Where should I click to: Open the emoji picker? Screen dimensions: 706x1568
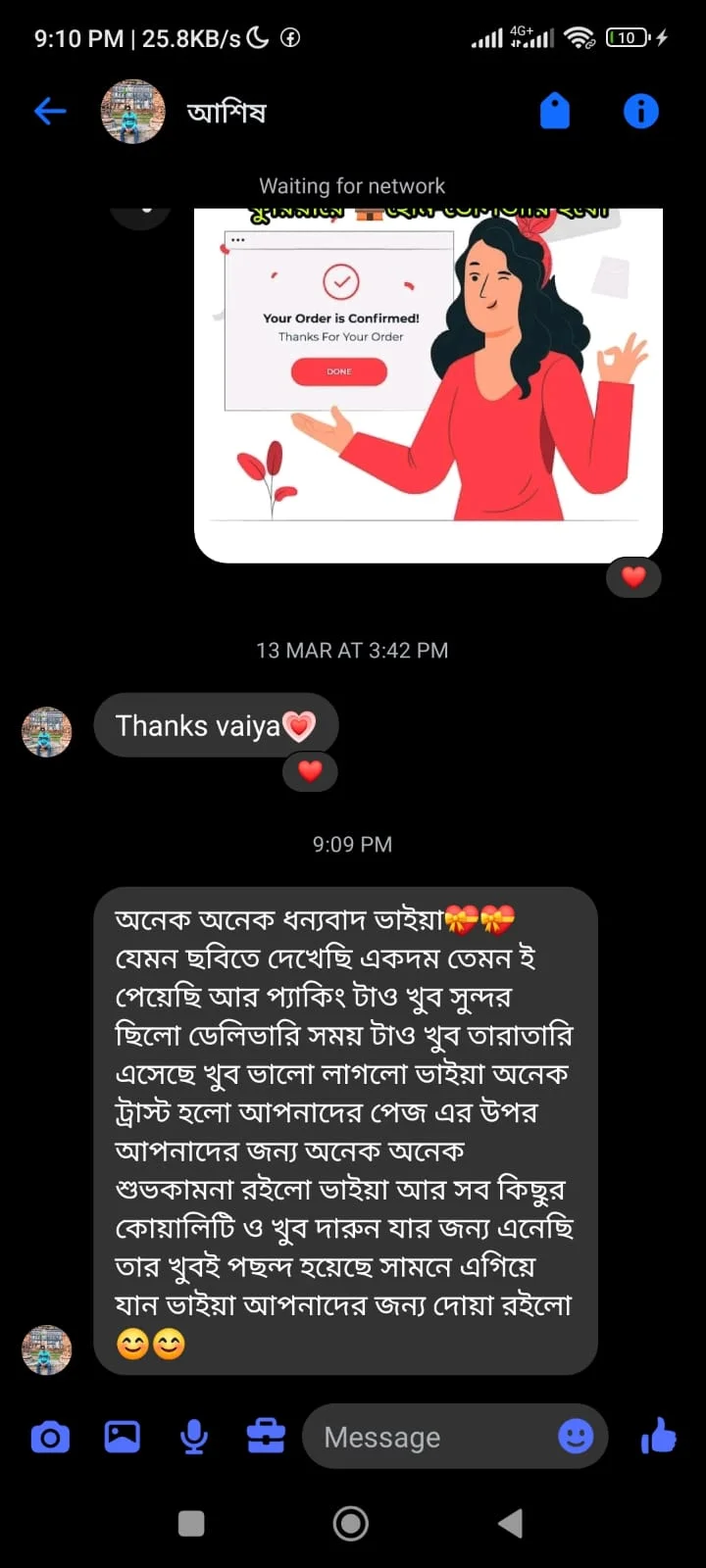(576, 1437)
